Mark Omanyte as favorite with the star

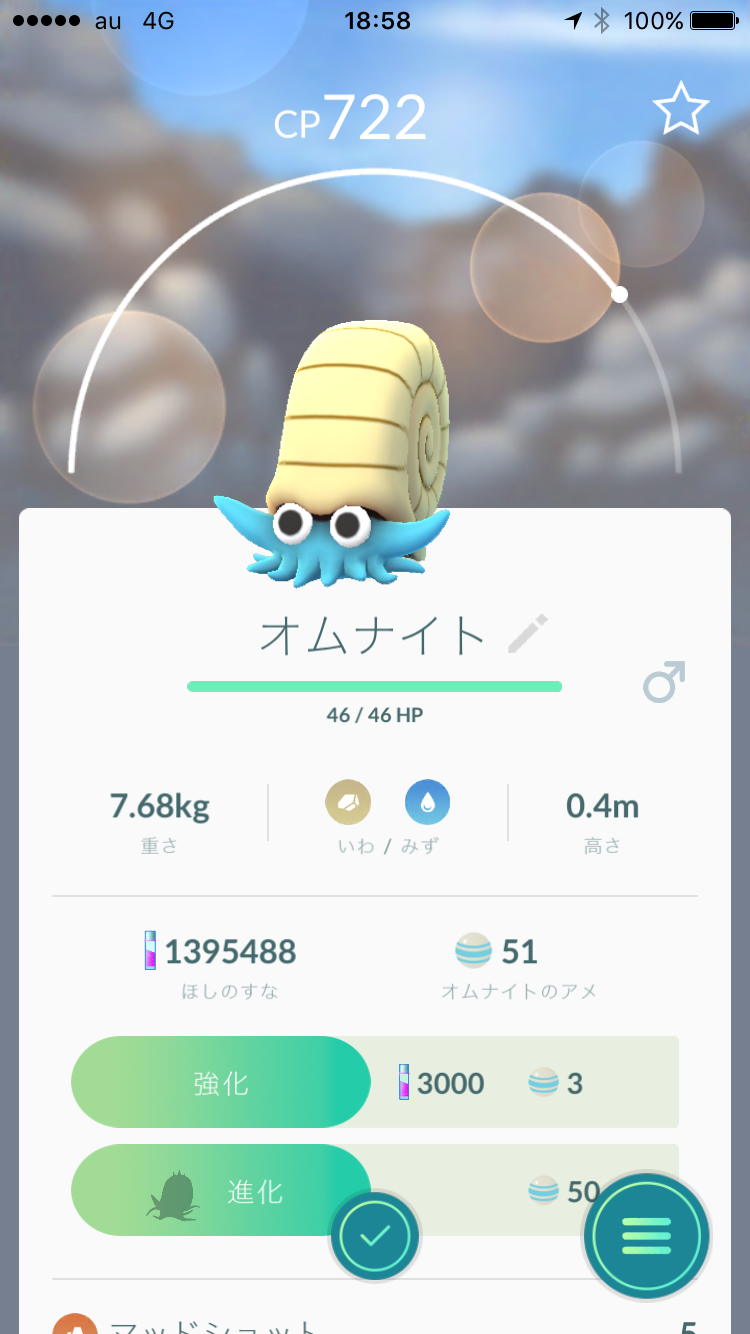pyautogui.click(x=681, y=109)
